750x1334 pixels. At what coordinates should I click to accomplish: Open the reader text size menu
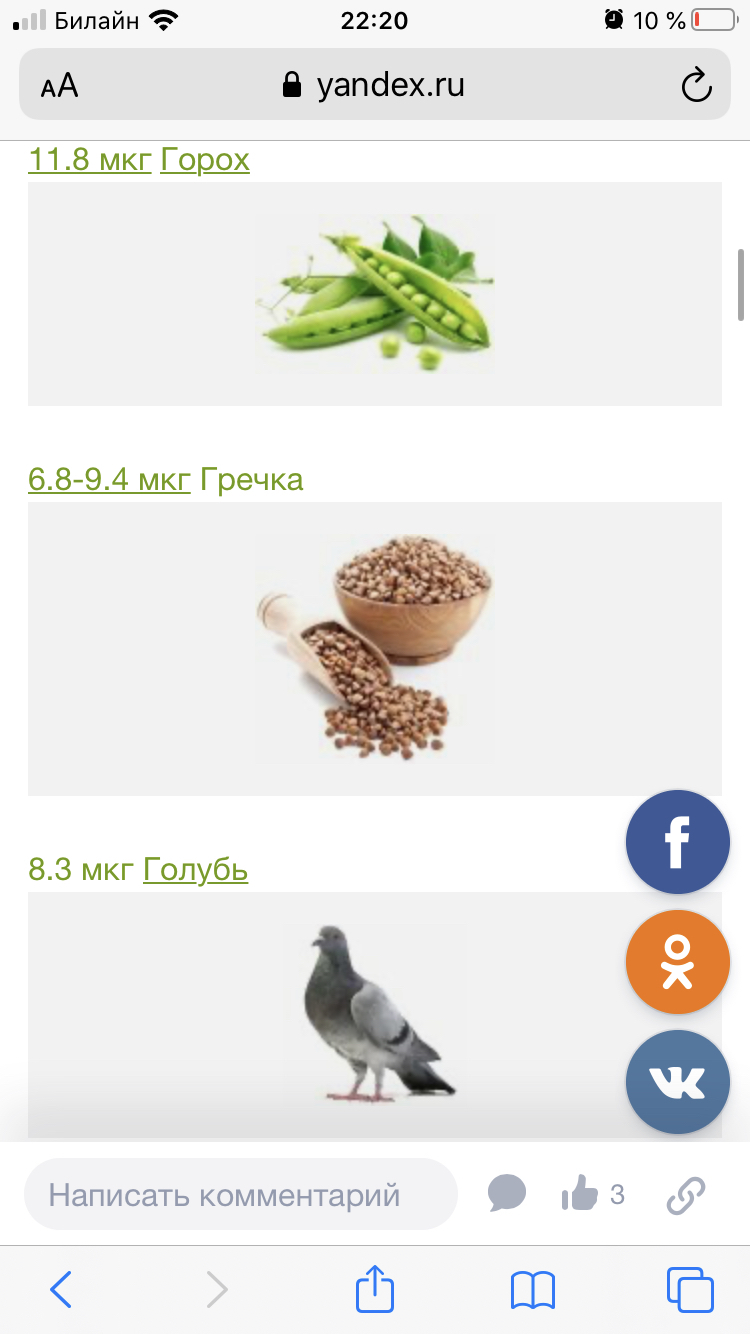[60, 86]
